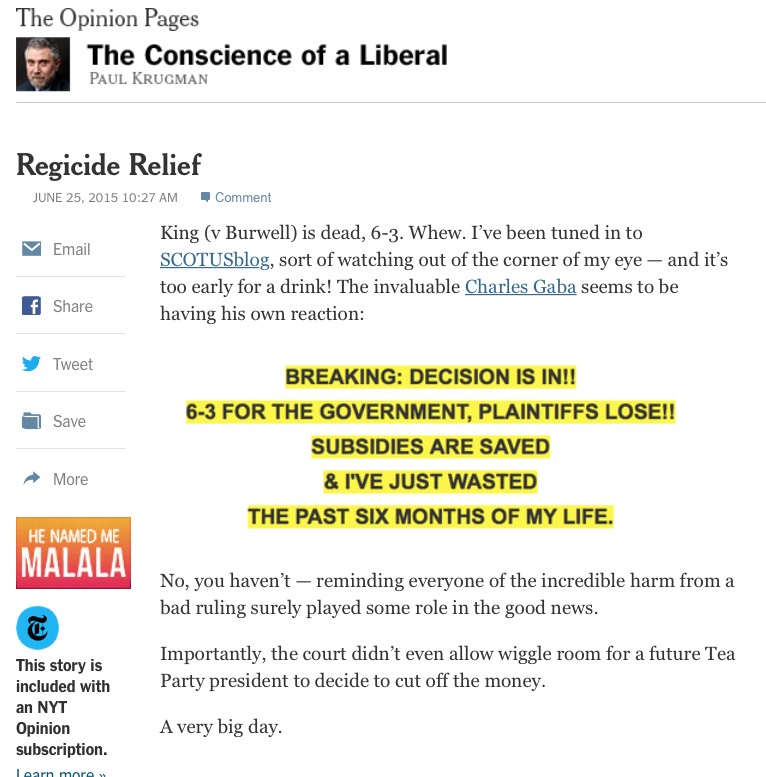Share the post on Facebook
Screen dimensions: 766x777
[x=72, y=307]
